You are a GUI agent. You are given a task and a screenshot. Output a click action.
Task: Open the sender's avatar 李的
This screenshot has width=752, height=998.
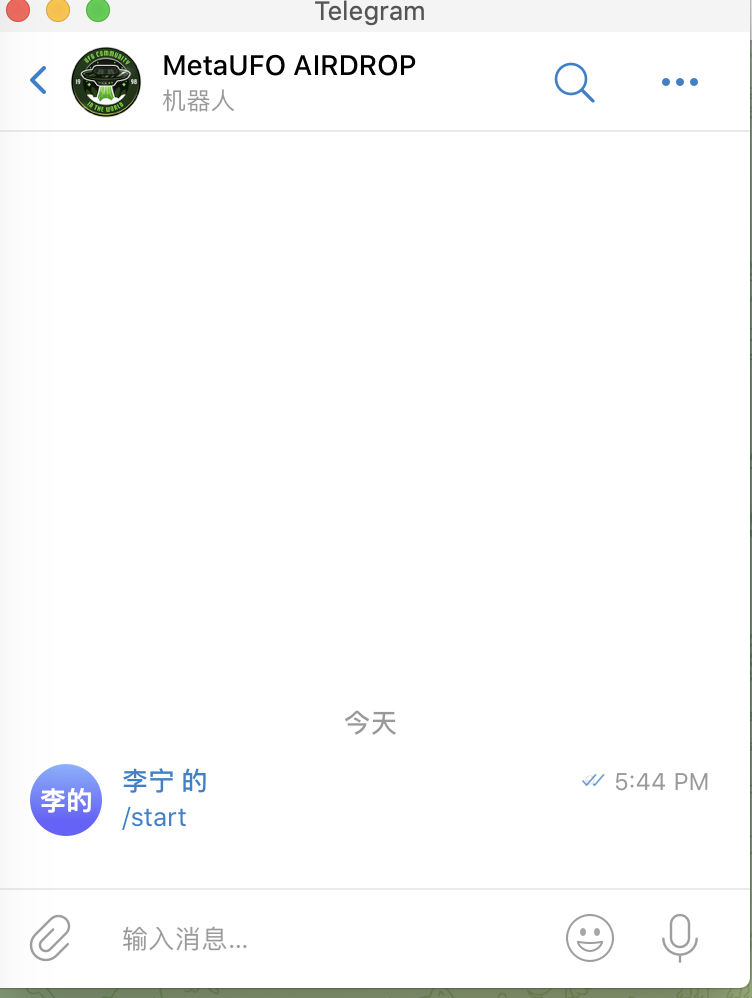coord(66,800)
